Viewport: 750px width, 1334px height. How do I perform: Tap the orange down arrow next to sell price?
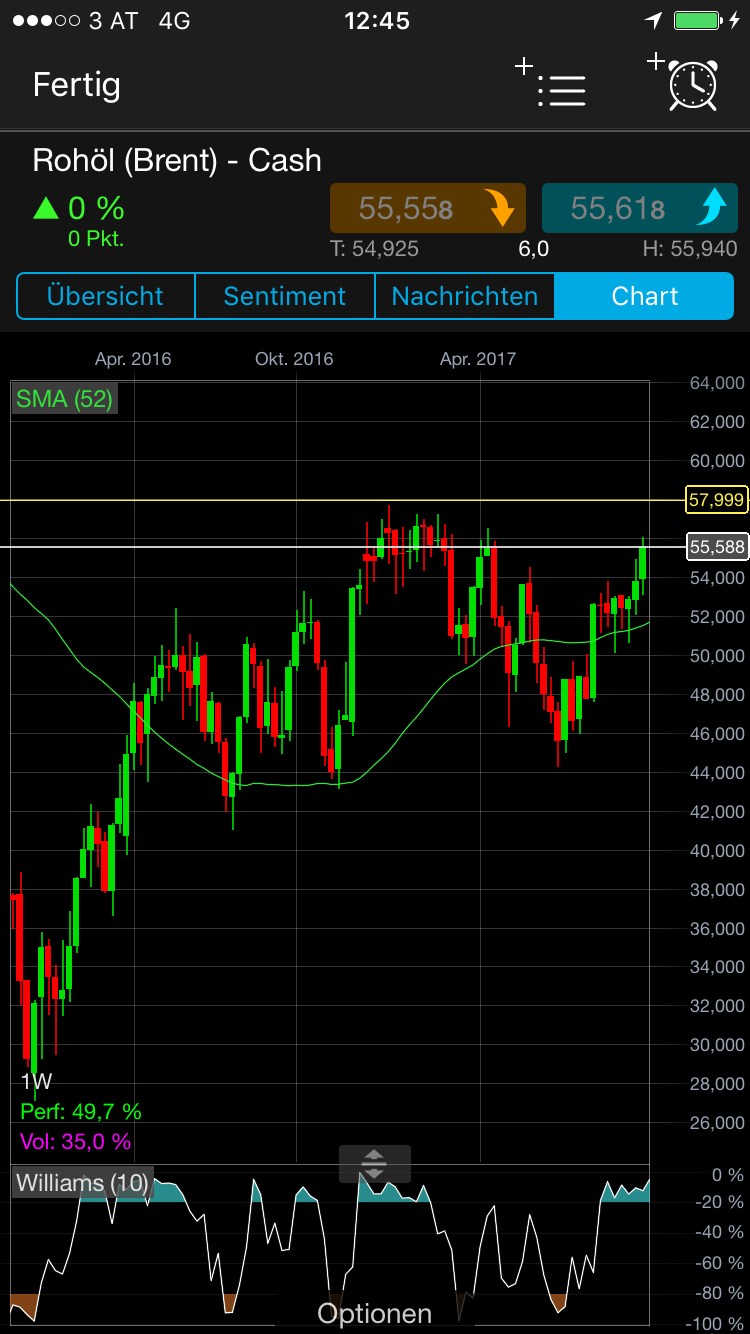[x=501, y=208]
